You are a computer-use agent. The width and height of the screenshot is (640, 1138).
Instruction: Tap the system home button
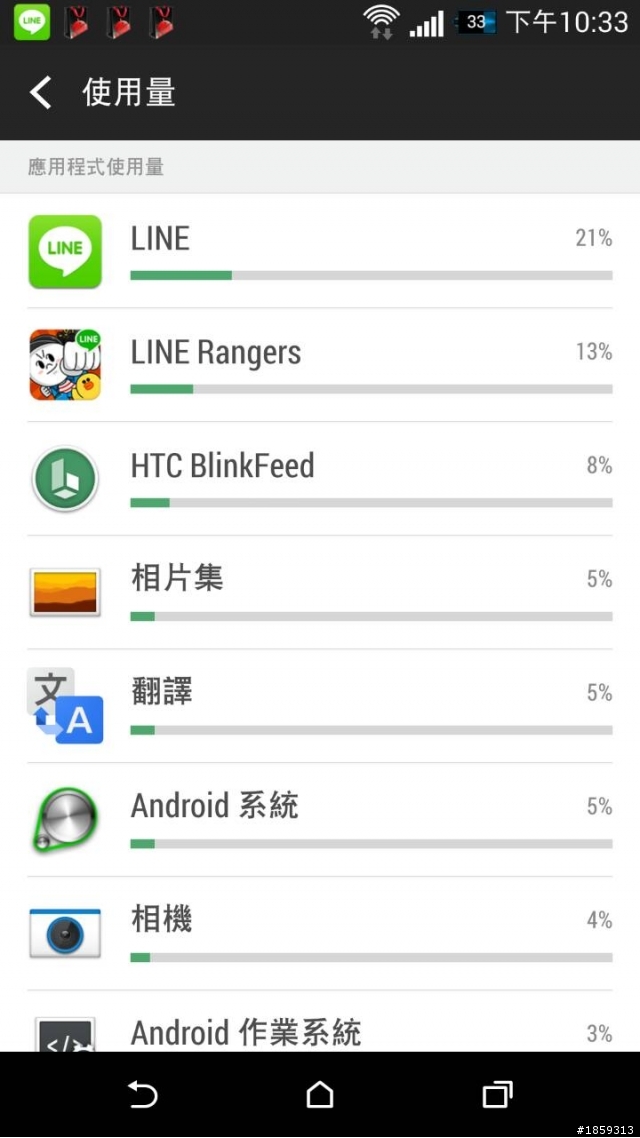(x=320, y=1095)
